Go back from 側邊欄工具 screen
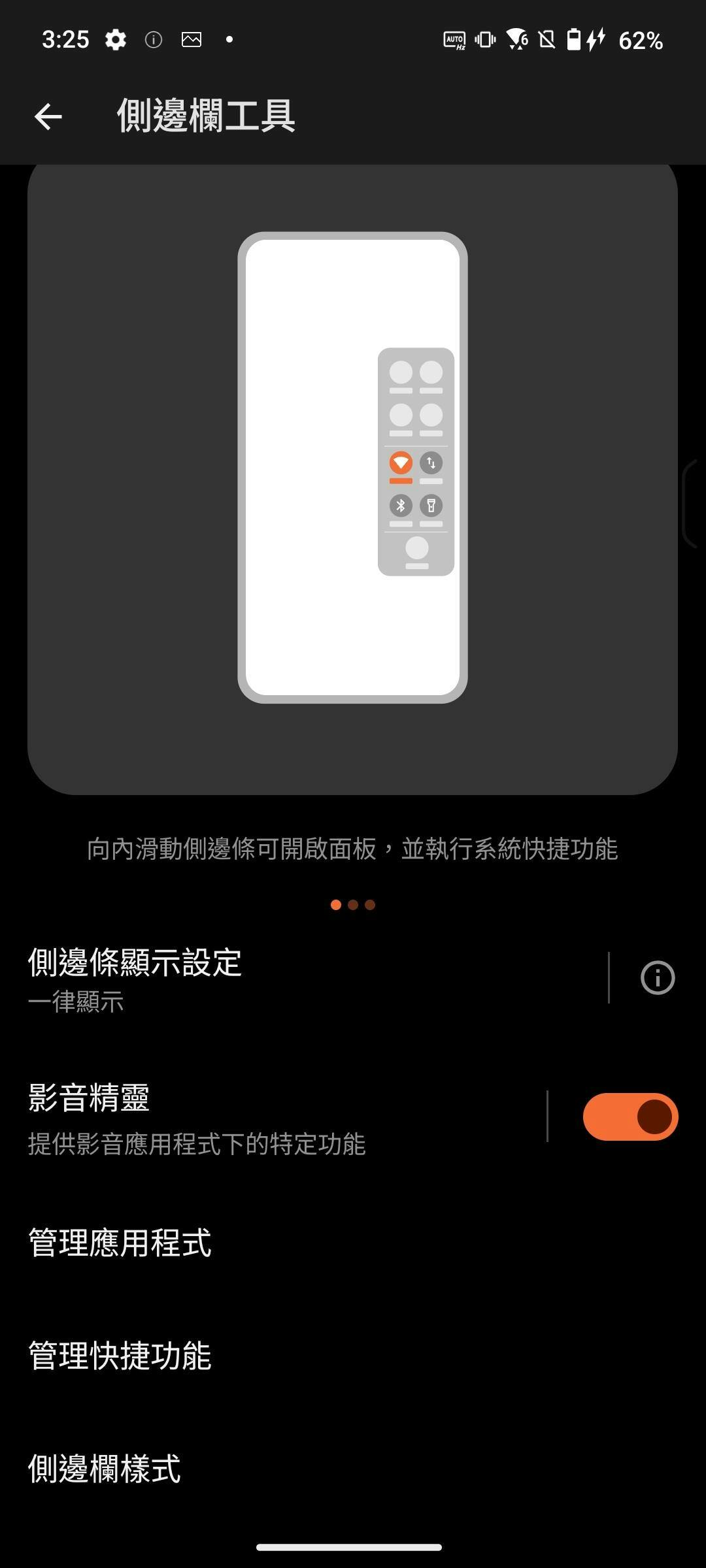The image size is (706, 1568). [x=48, y=117]
